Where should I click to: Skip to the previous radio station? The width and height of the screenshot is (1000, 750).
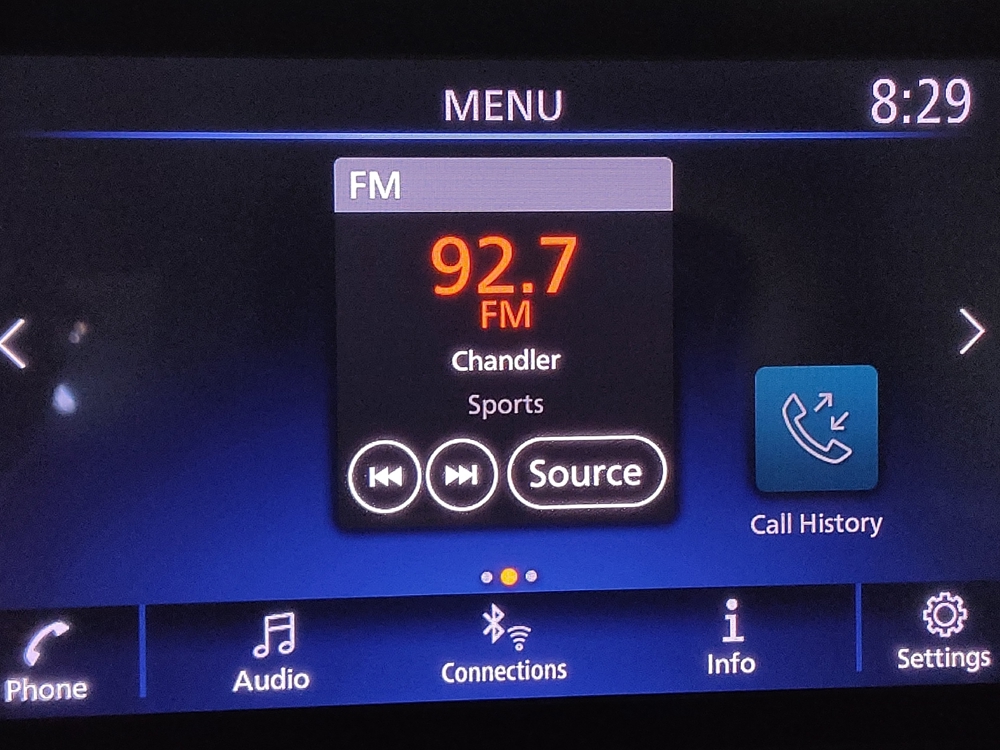385,476
